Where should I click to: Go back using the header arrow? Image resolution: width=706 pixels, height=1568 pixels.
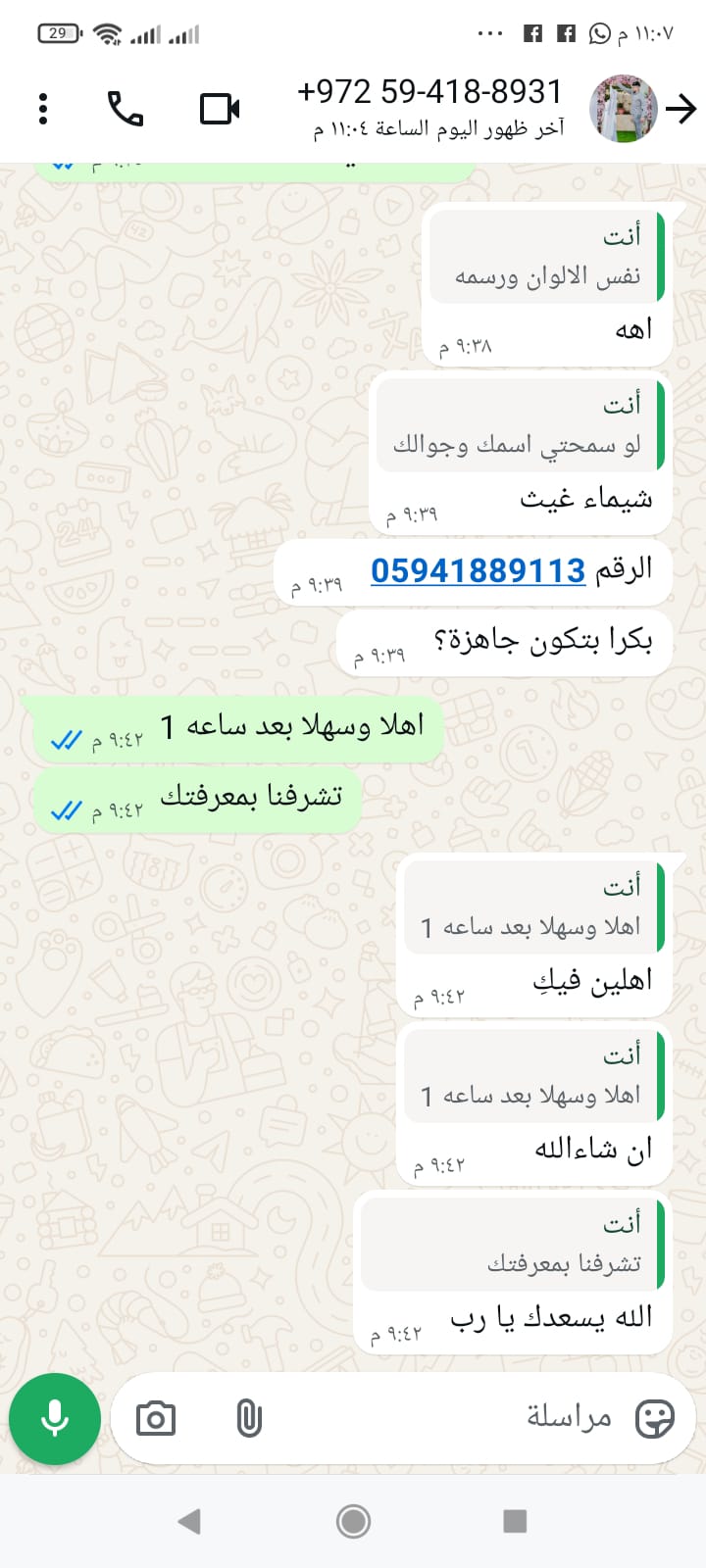coord(681,109)
